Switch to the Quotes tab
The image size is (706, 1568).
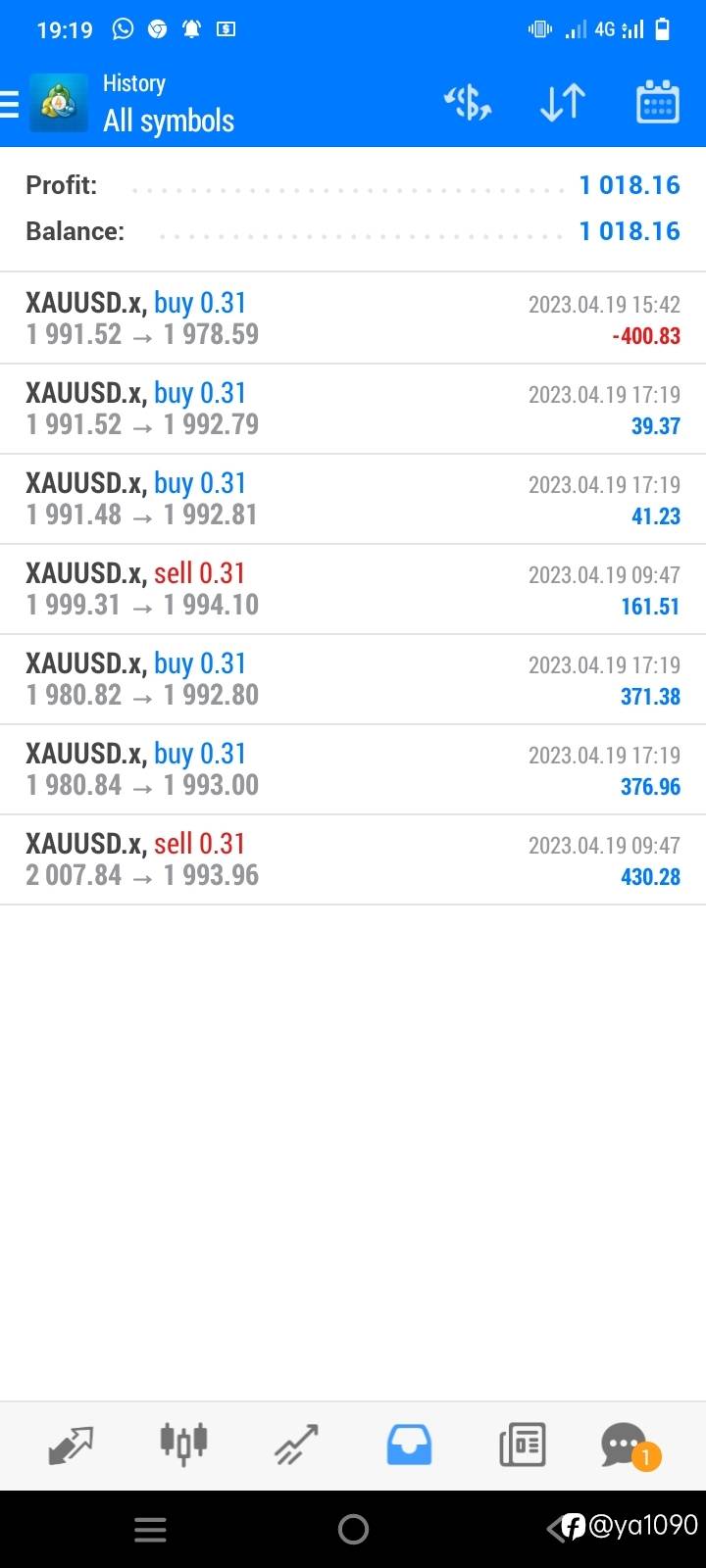coord(71,1445)
